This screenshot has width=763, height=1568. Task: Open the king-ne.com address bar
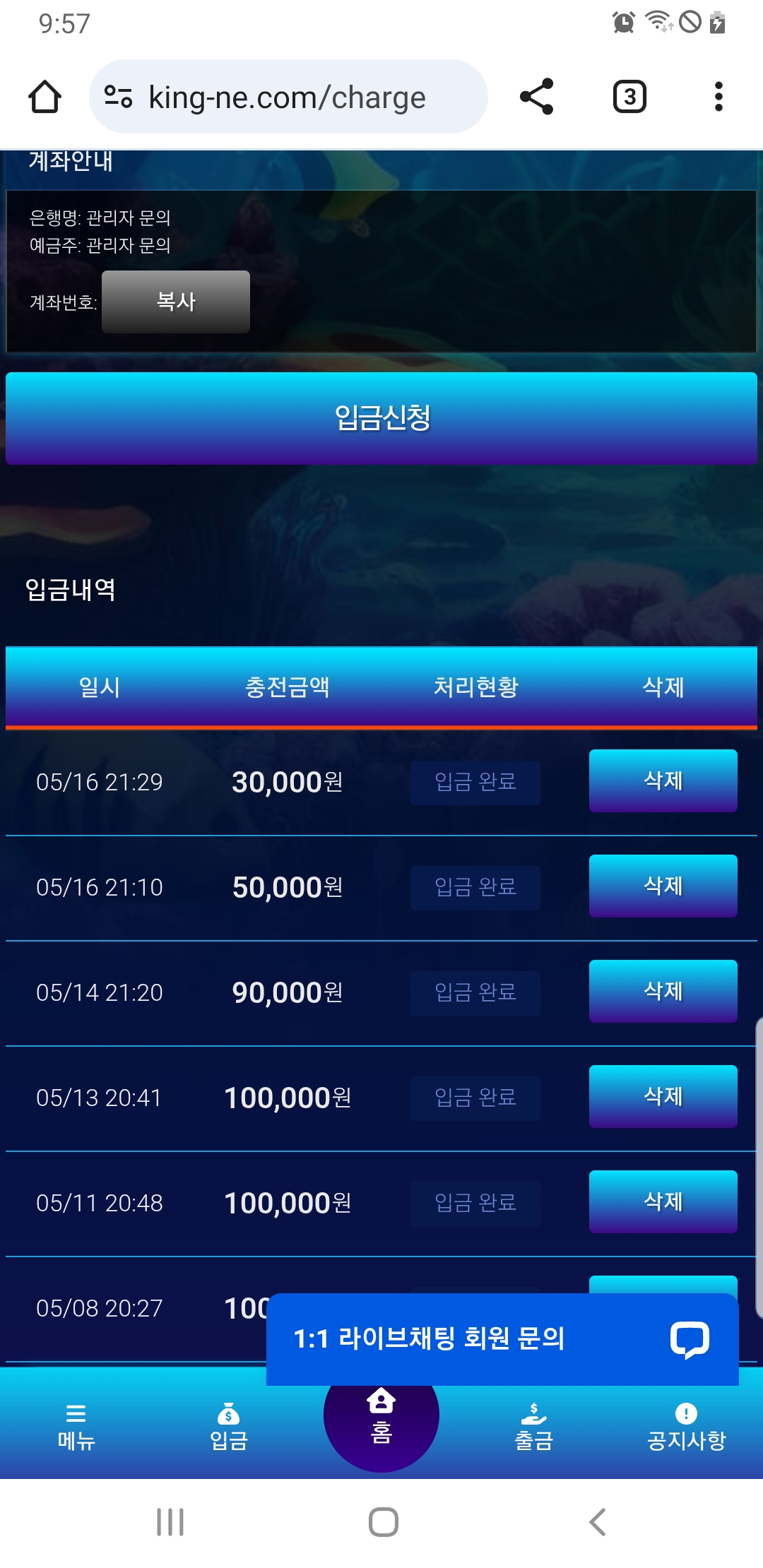pyautogui.click(x=288, y=97)
